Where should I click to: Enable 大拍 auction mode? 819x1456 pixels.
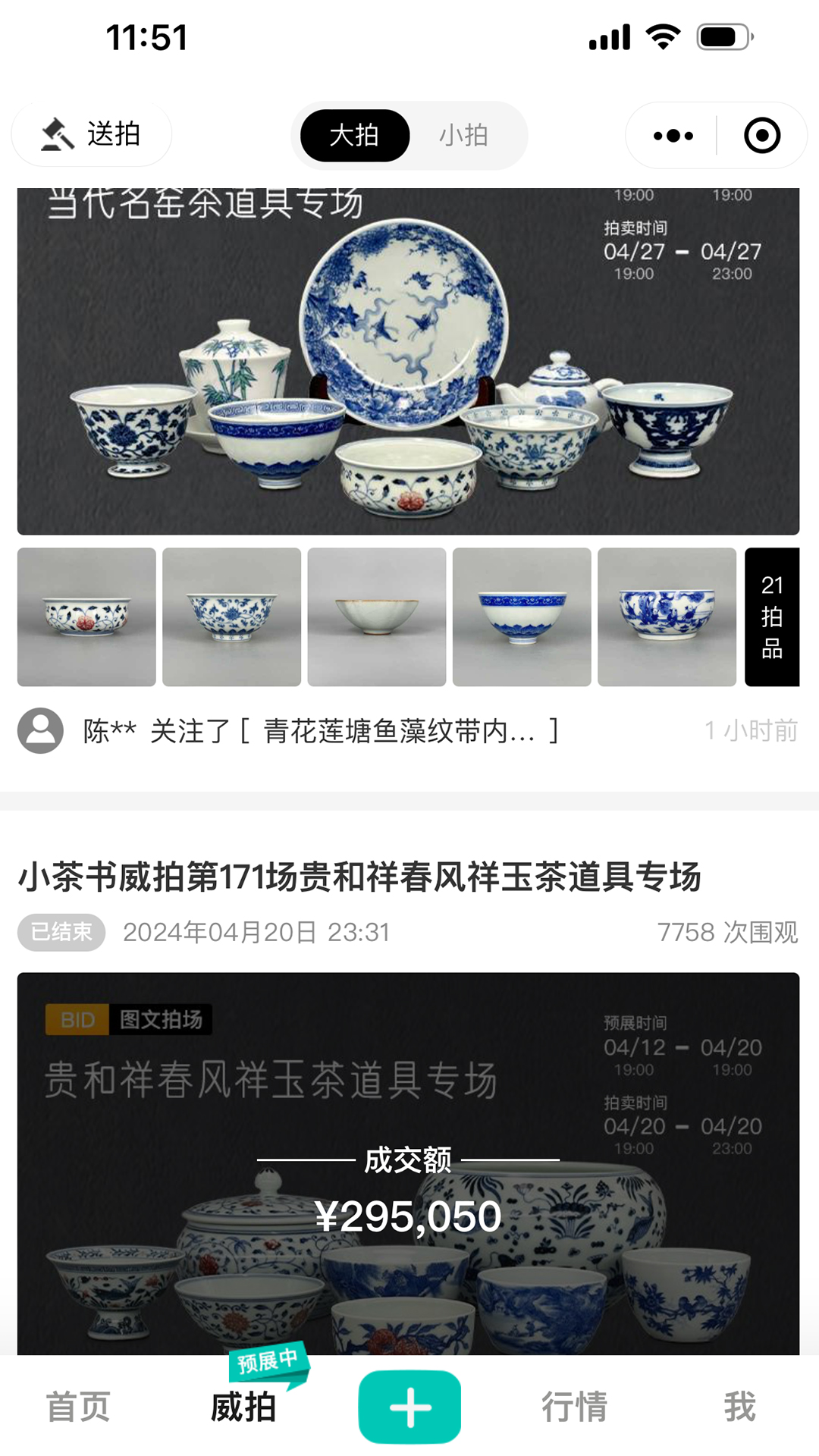click(353, 134)
